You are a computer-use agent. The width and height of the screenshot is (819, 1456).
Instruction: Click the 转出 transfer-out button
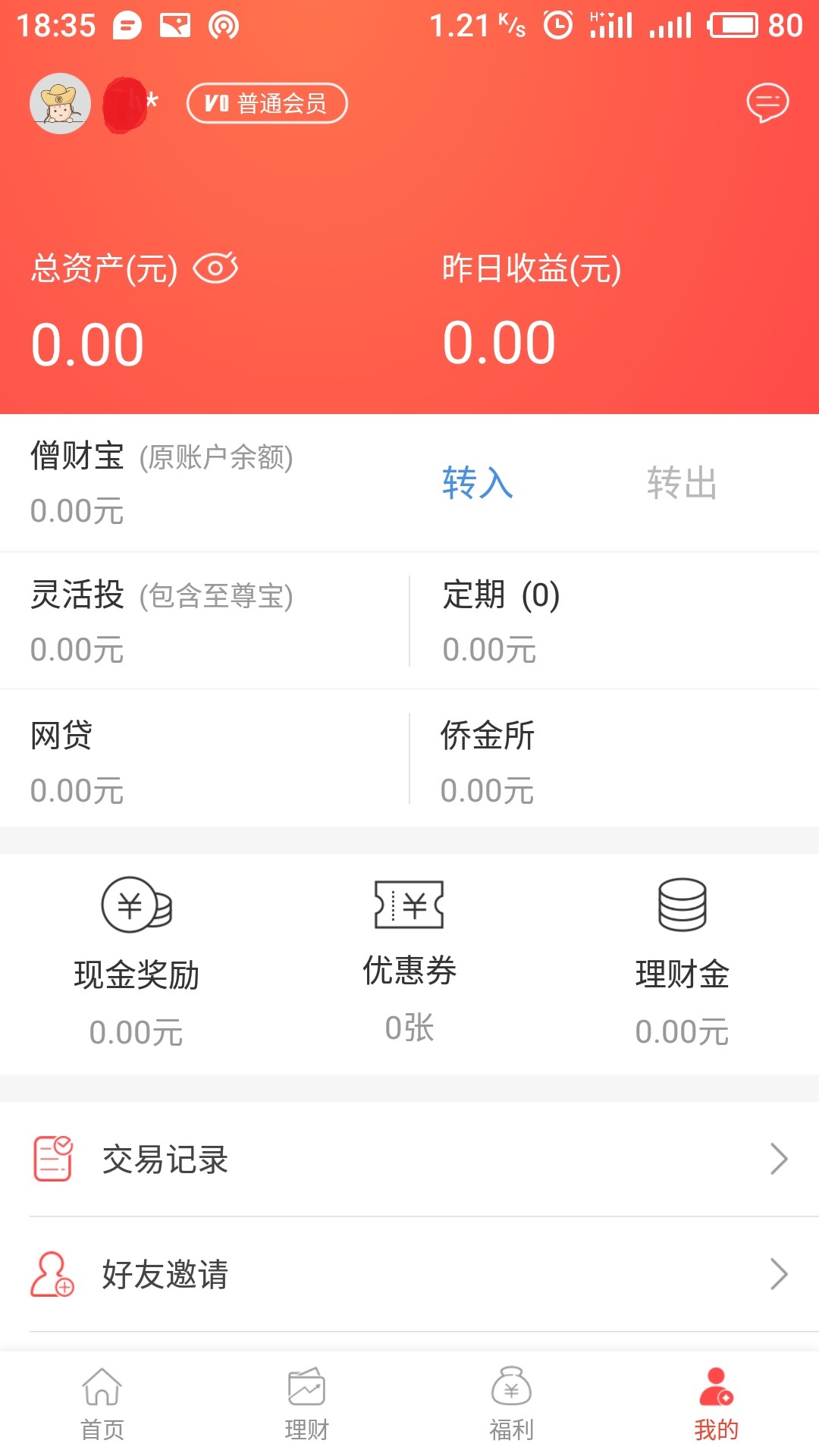point(681,485)
